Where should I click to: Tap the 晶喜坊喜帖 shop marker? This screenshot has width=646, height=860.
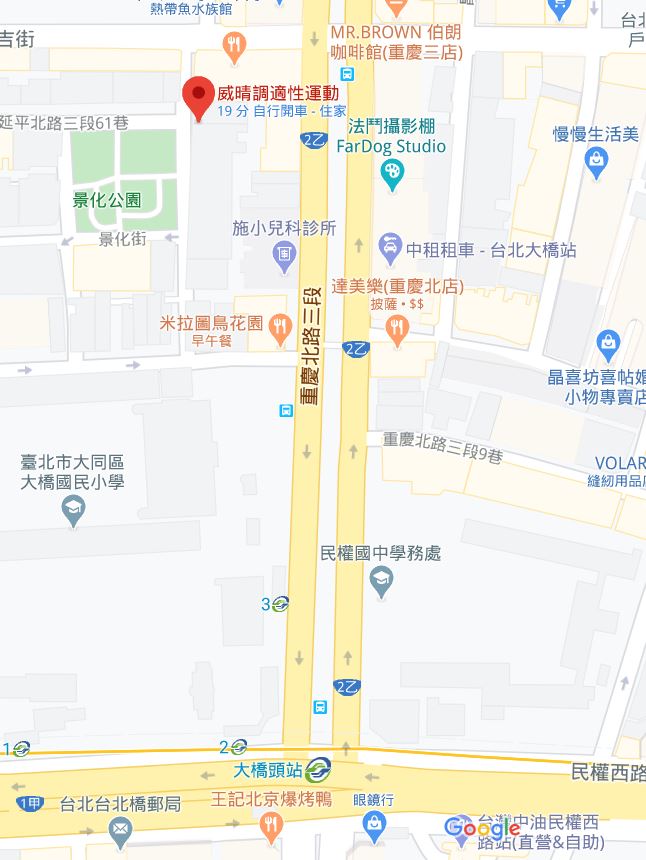click(608, 345)
